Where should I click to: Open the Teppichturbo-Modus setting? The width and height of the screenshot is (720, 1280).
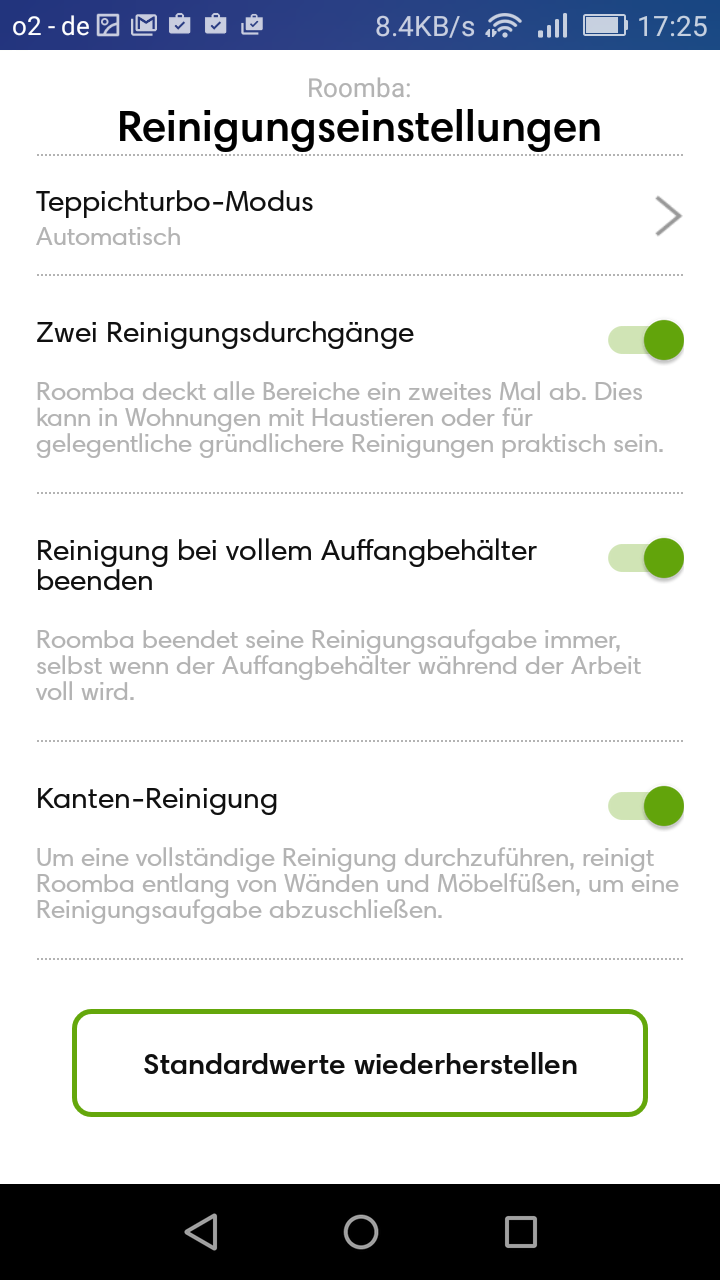tap(360, 216)
